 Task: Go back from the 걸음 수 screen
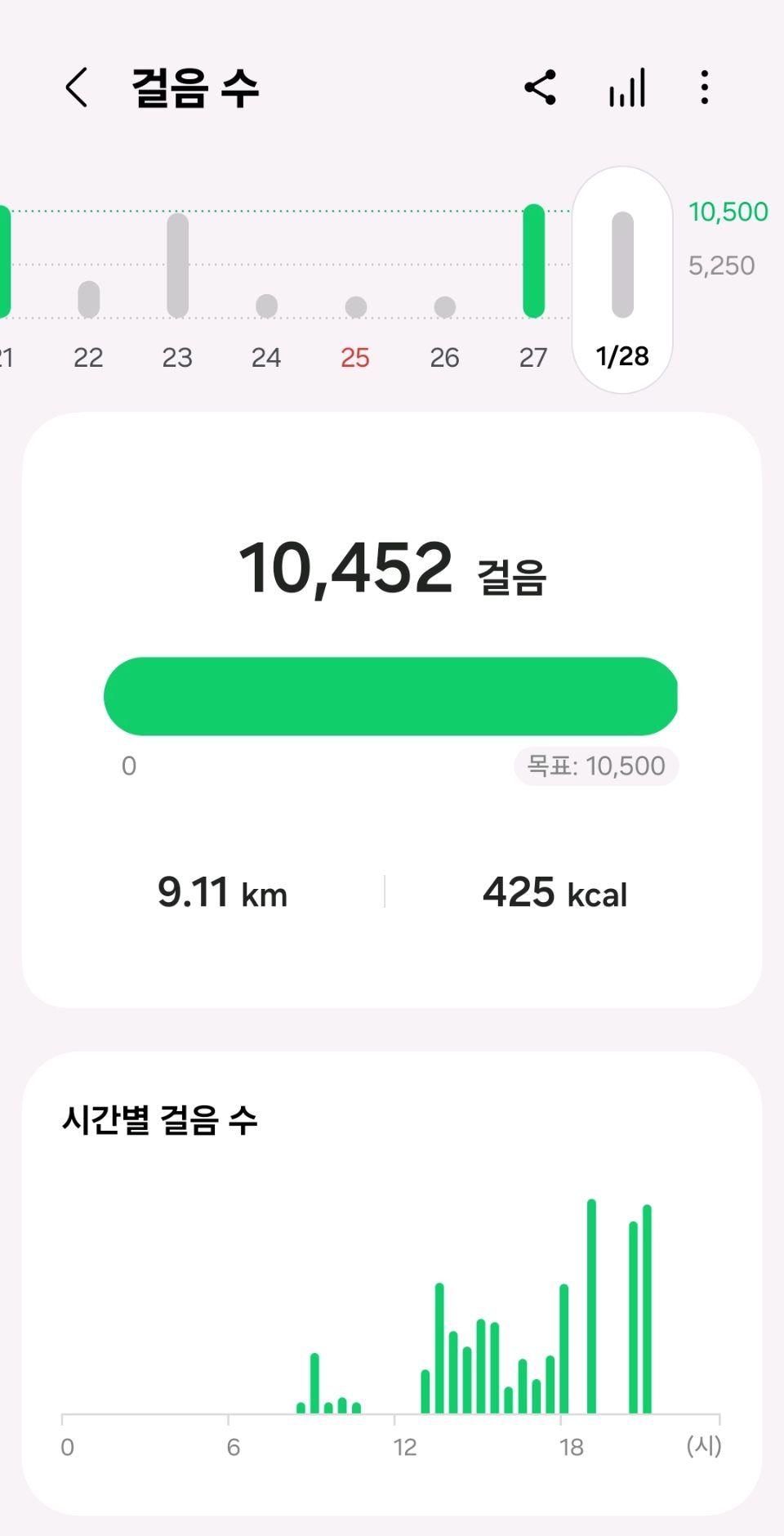pyautogui.click(x=77, y=87)
